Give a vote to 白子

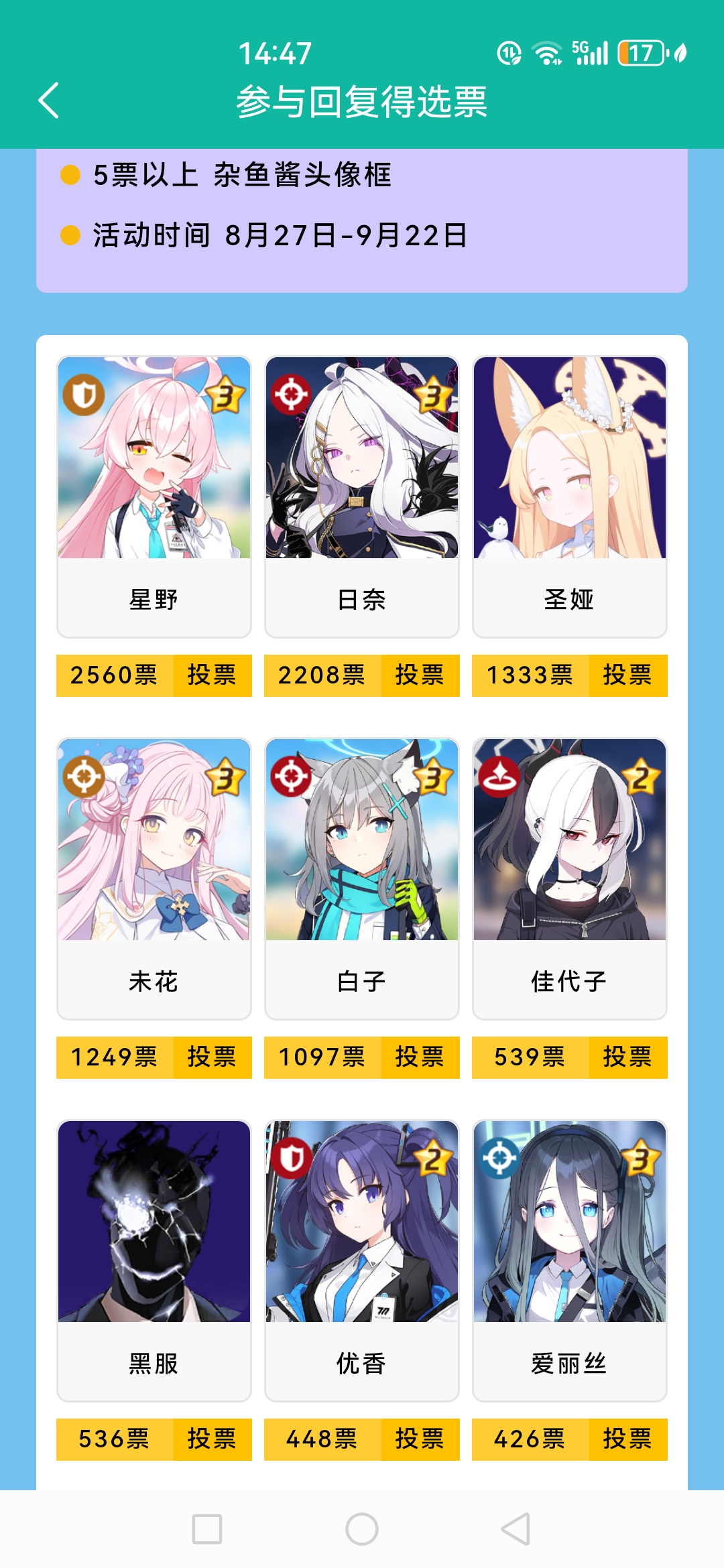coord(420,1057)
